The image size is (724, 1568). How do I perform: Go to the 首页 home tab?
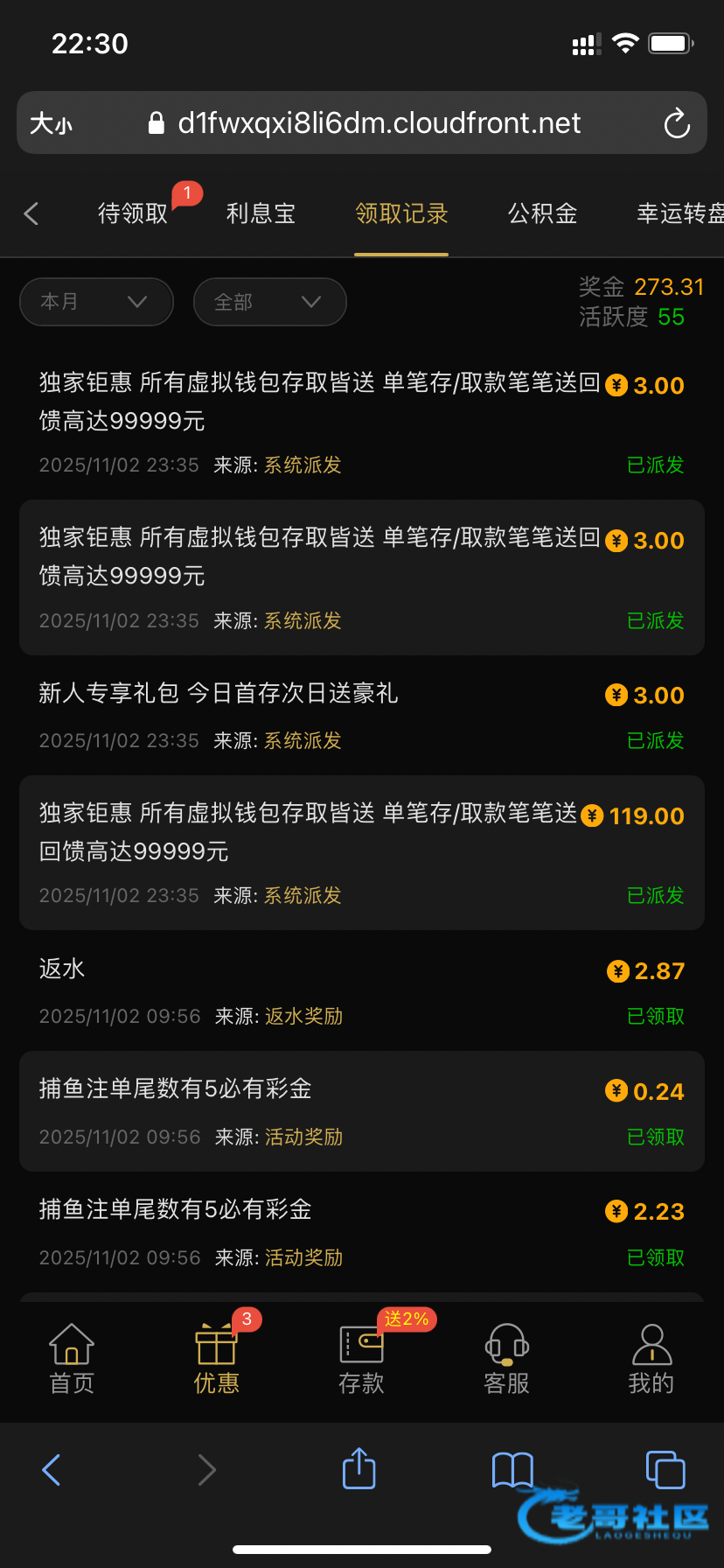point(72,1357)
